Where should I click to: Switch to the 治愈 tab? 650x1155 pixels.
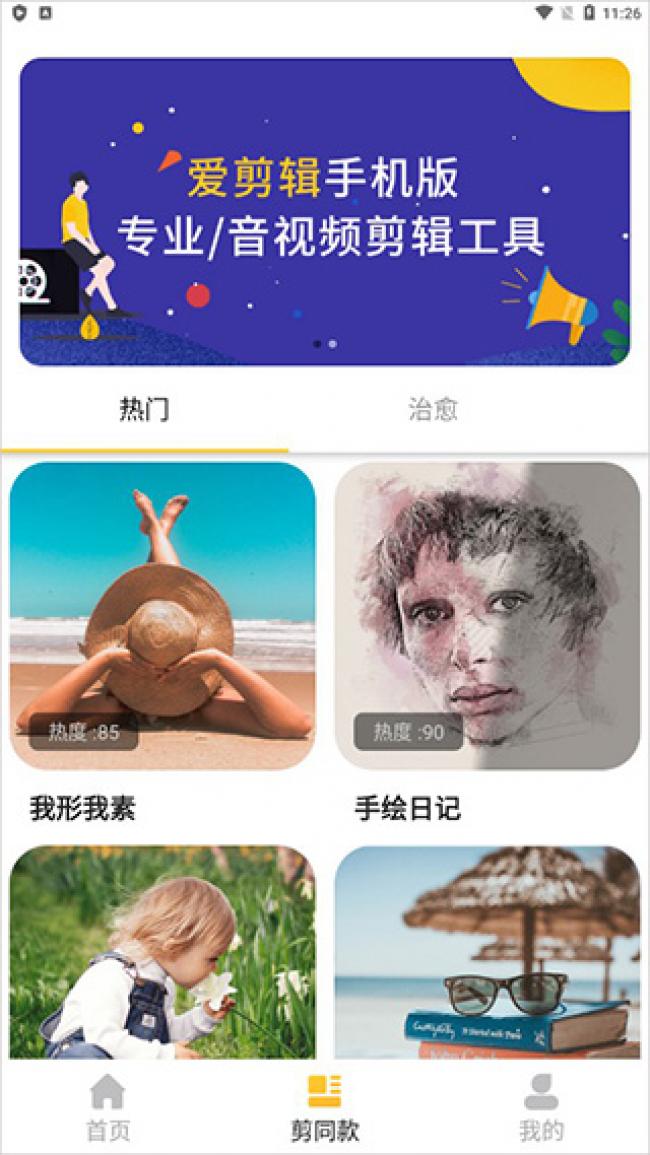pyautogui.click(x=433, y=410)
